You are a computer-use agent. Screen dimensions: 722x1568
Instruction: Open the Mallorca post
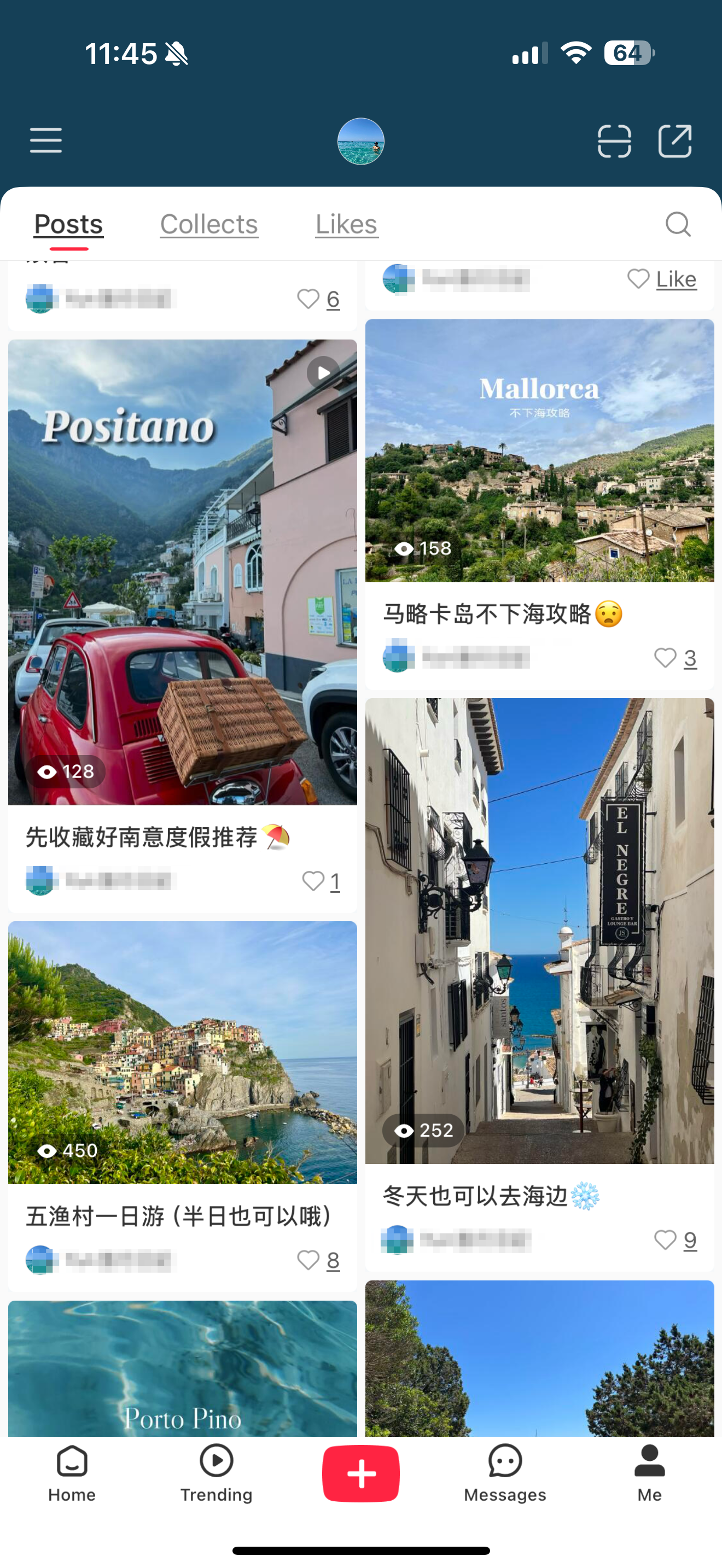pyautogui.click(x=539, y=451)
